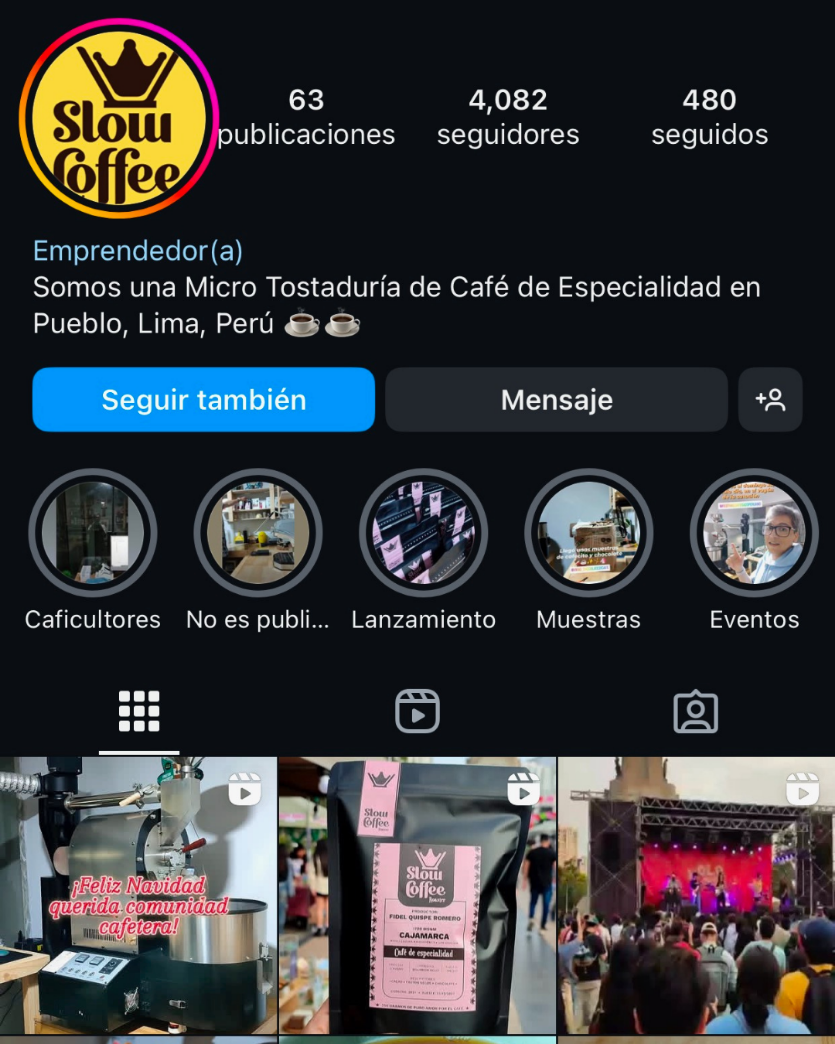
Task: Open the seguidores list
Action: click(508, 117)
